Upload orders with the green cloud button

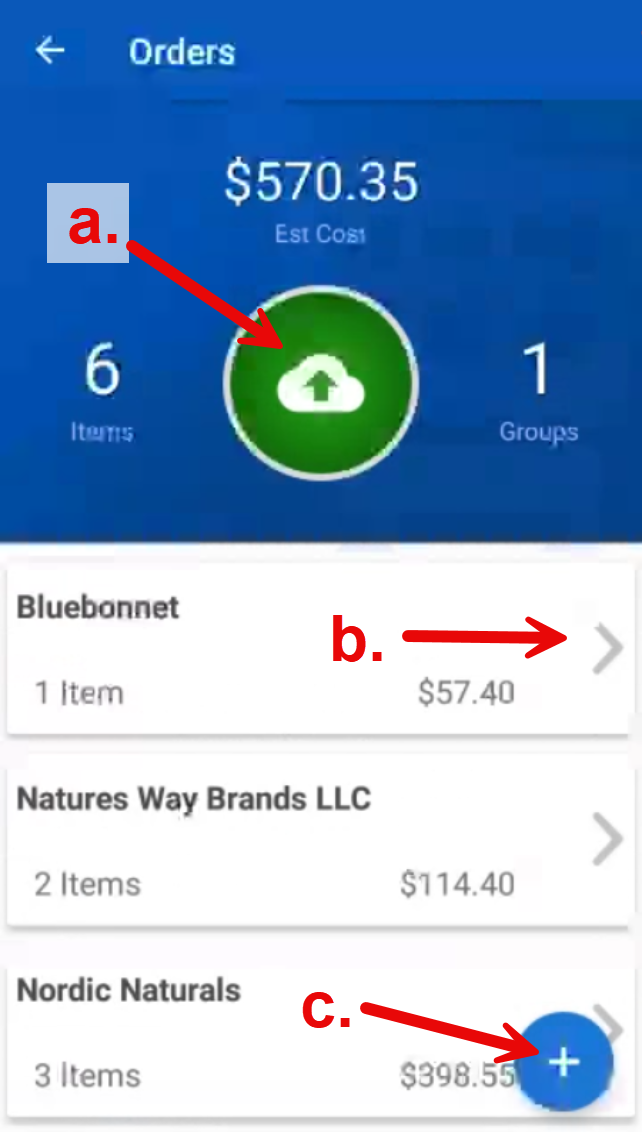point(321,383)
